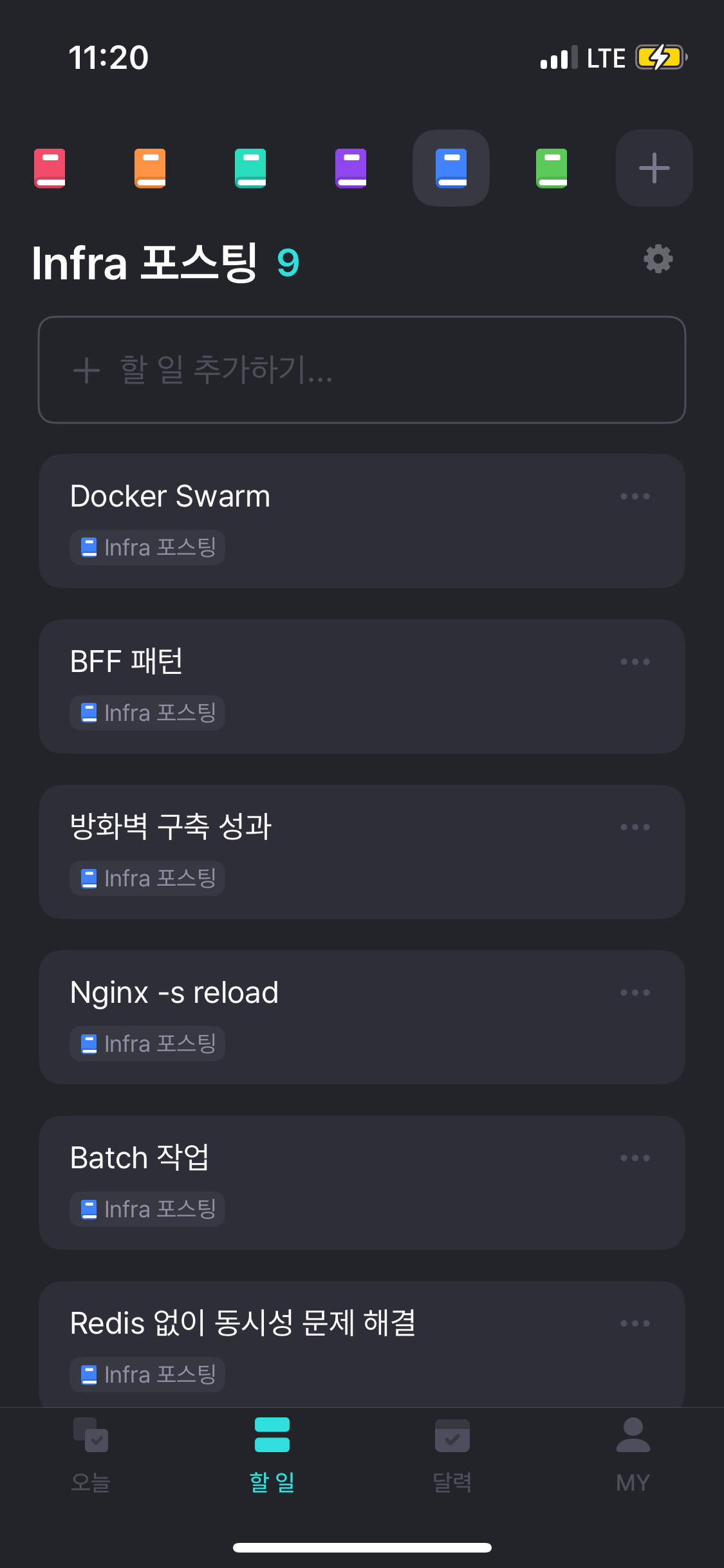Viewport: 724px width, 1568px height.
Task: Select the orange book category
Action: 150,169
